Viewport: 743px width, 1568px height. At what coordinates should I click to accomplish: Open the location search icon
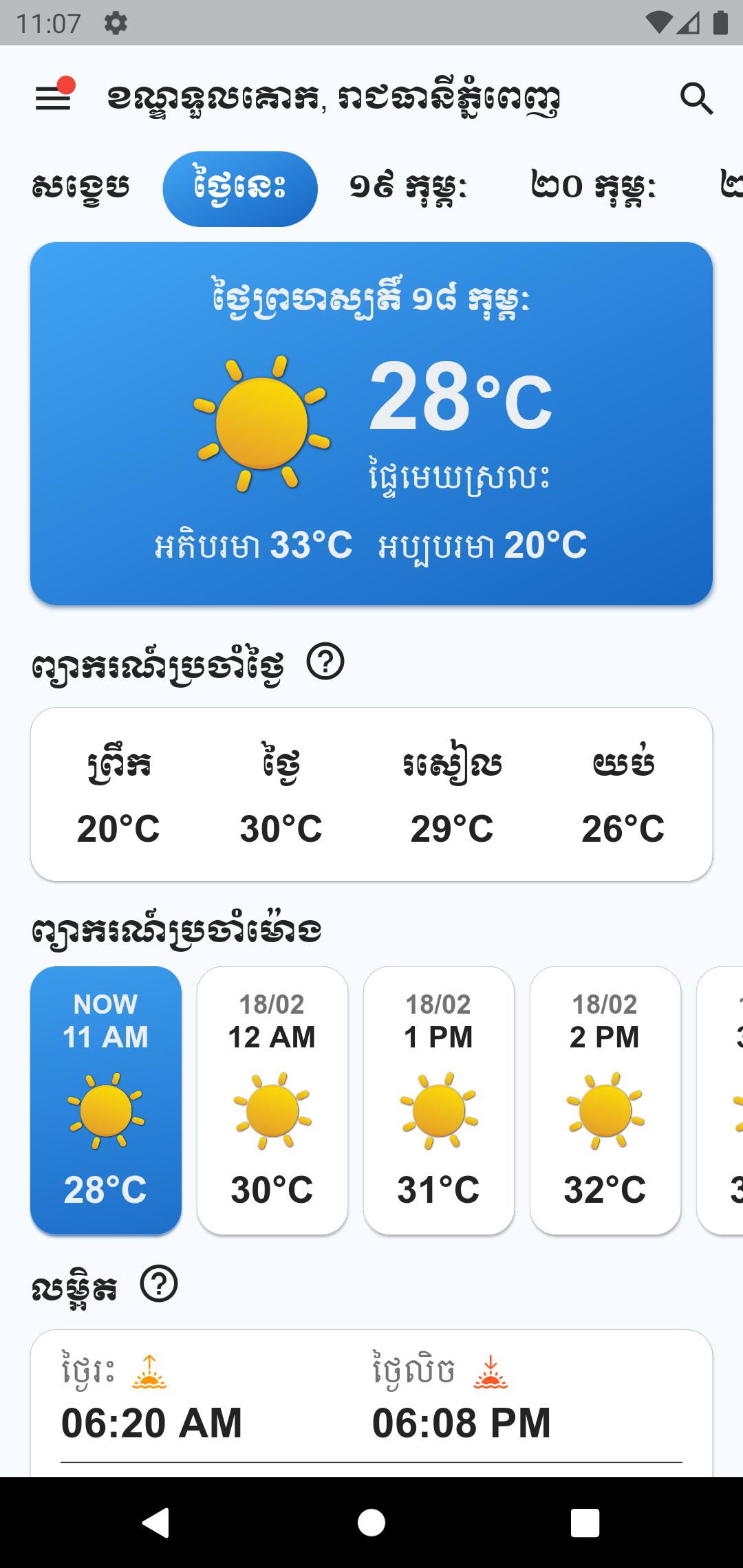click(x=696, y=98)
